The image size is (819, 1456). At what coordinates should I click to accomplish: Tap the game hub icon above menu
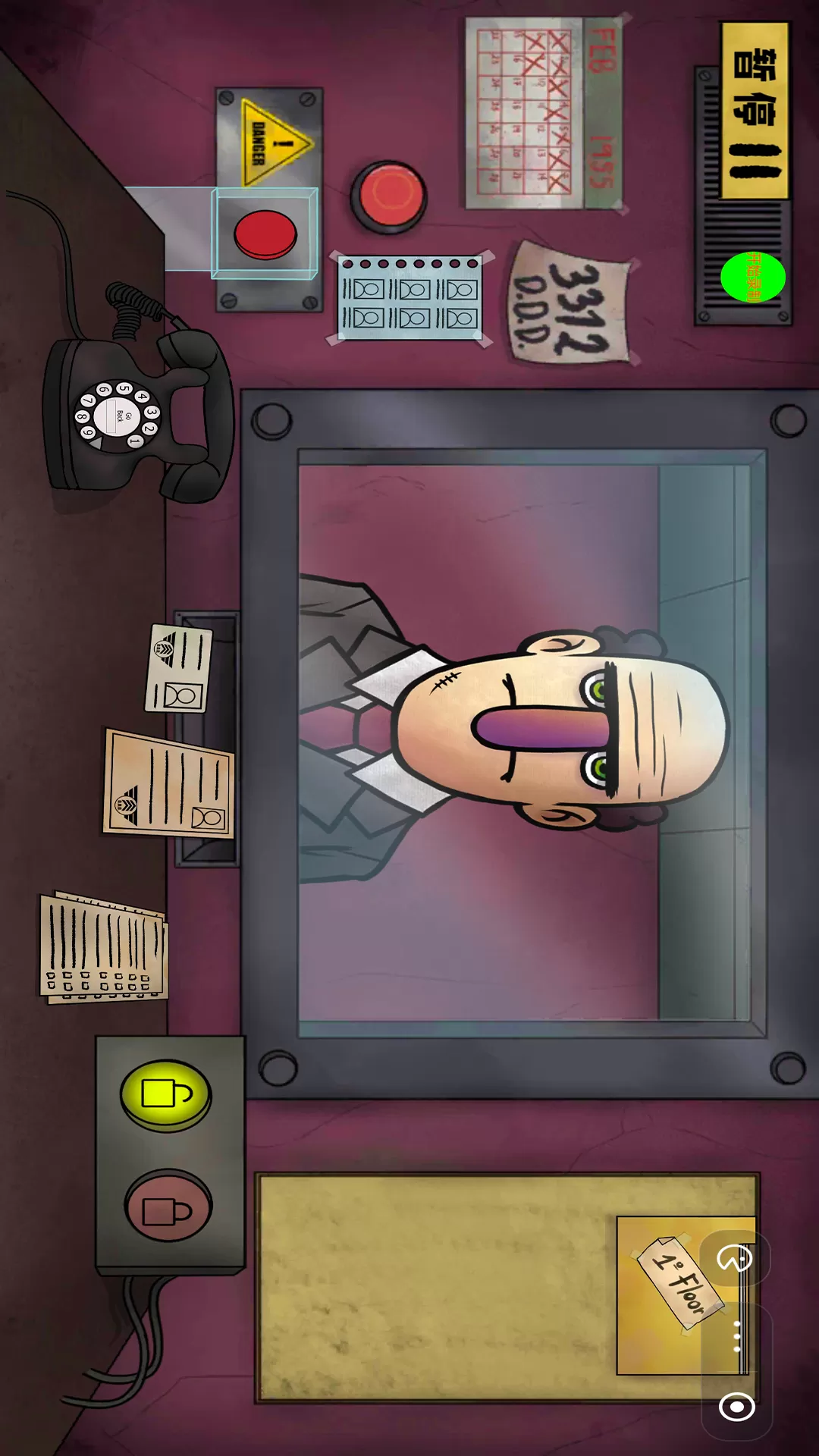pos(734,1259)
